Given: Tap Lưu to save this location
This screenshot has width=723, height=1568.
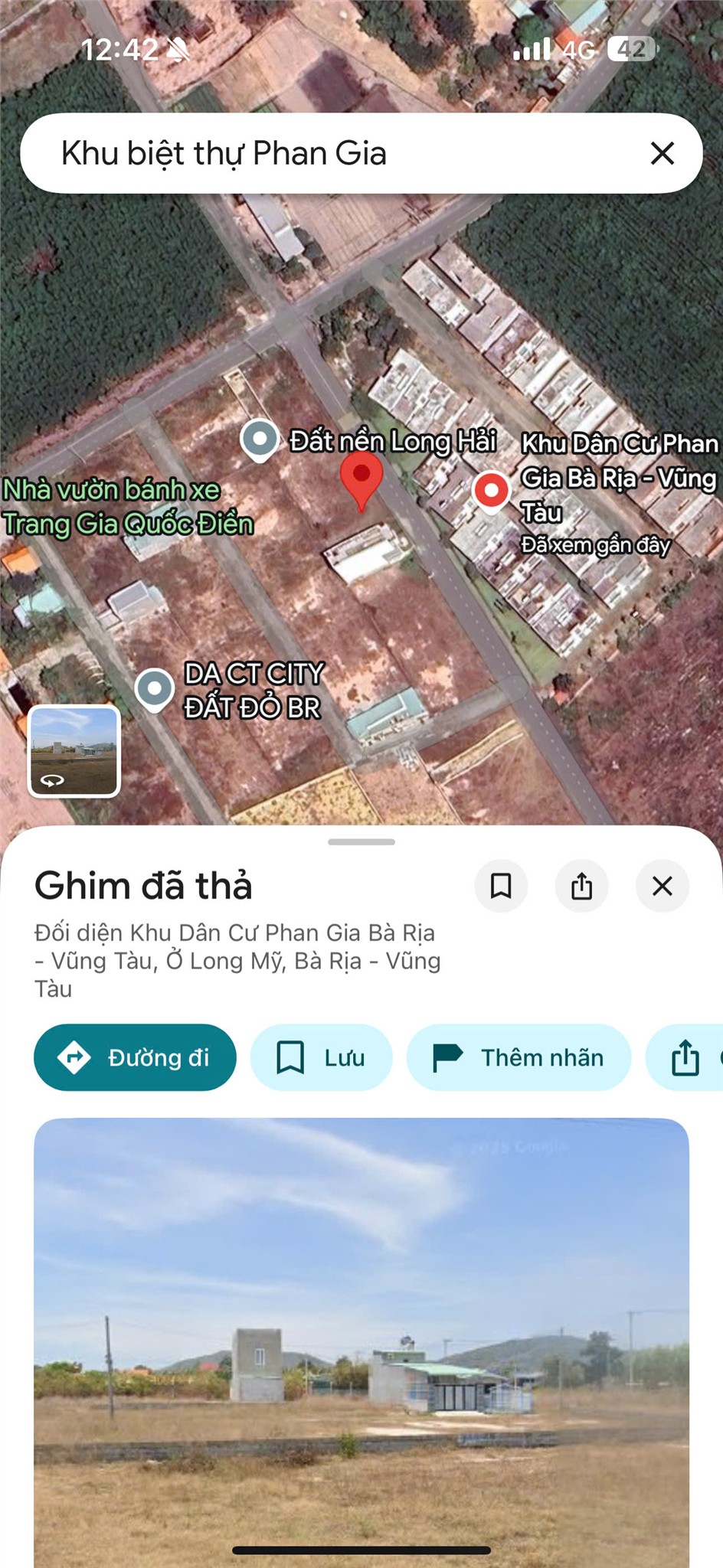Looking at the screenshot, I should tap(320, 1057).
